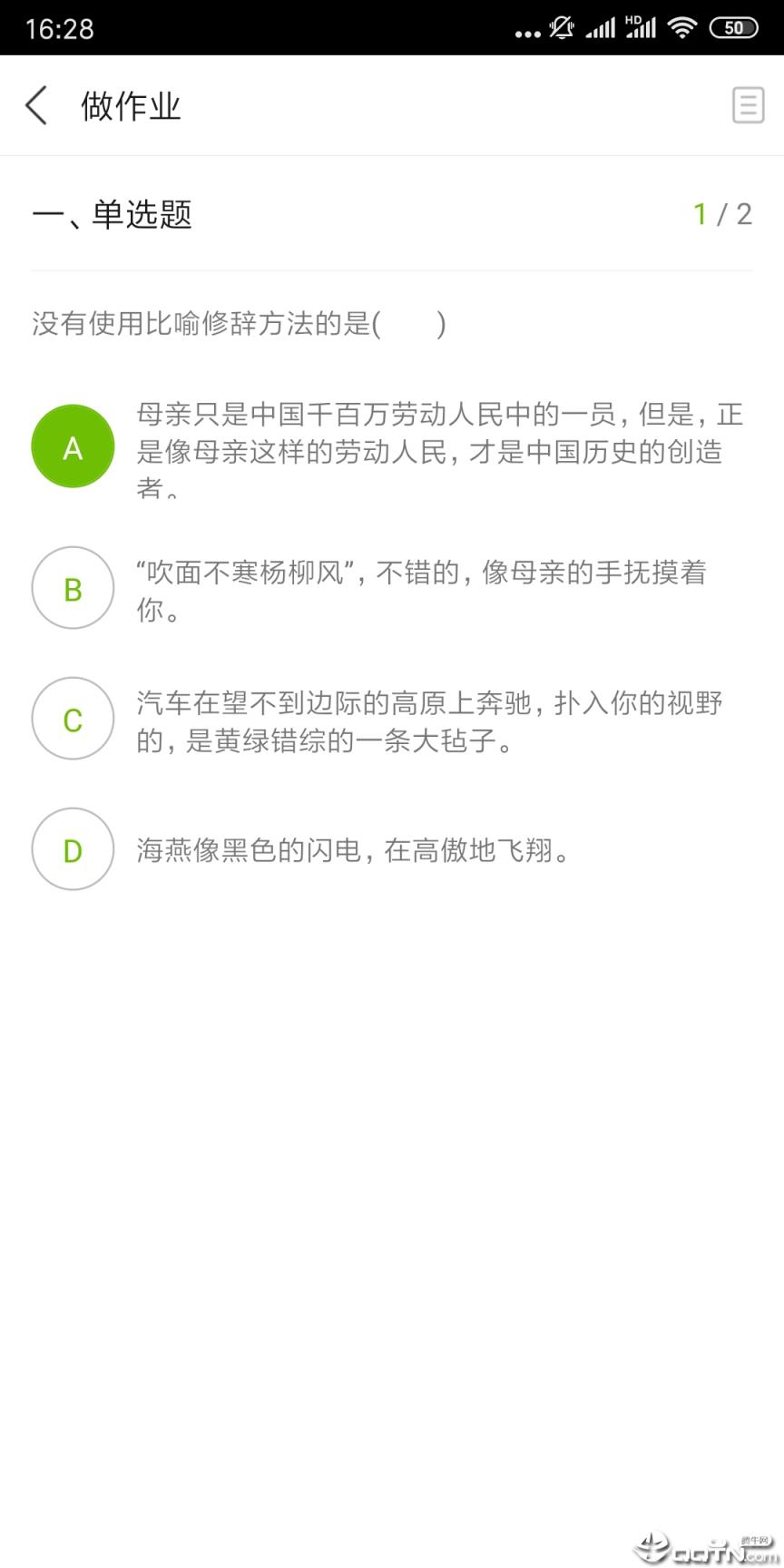Choose answer option D
This screenshot has height=1568, width=784.
73,849
